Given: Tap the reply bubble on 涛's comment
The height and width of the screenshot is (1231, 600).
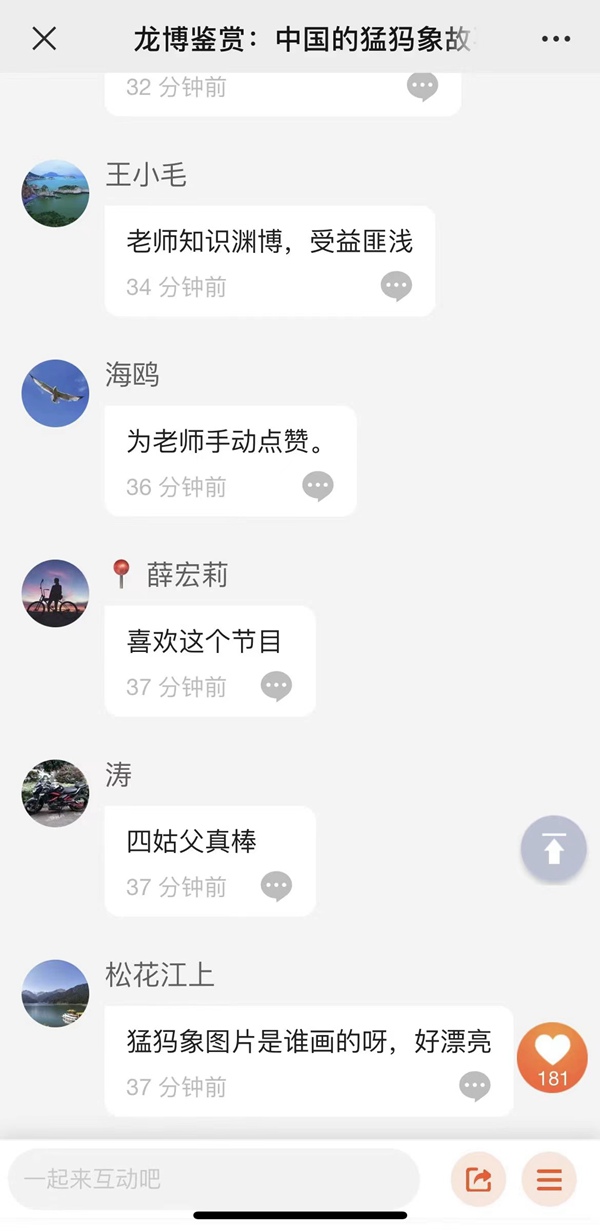Looking at the screenshot, I should 276,887.
